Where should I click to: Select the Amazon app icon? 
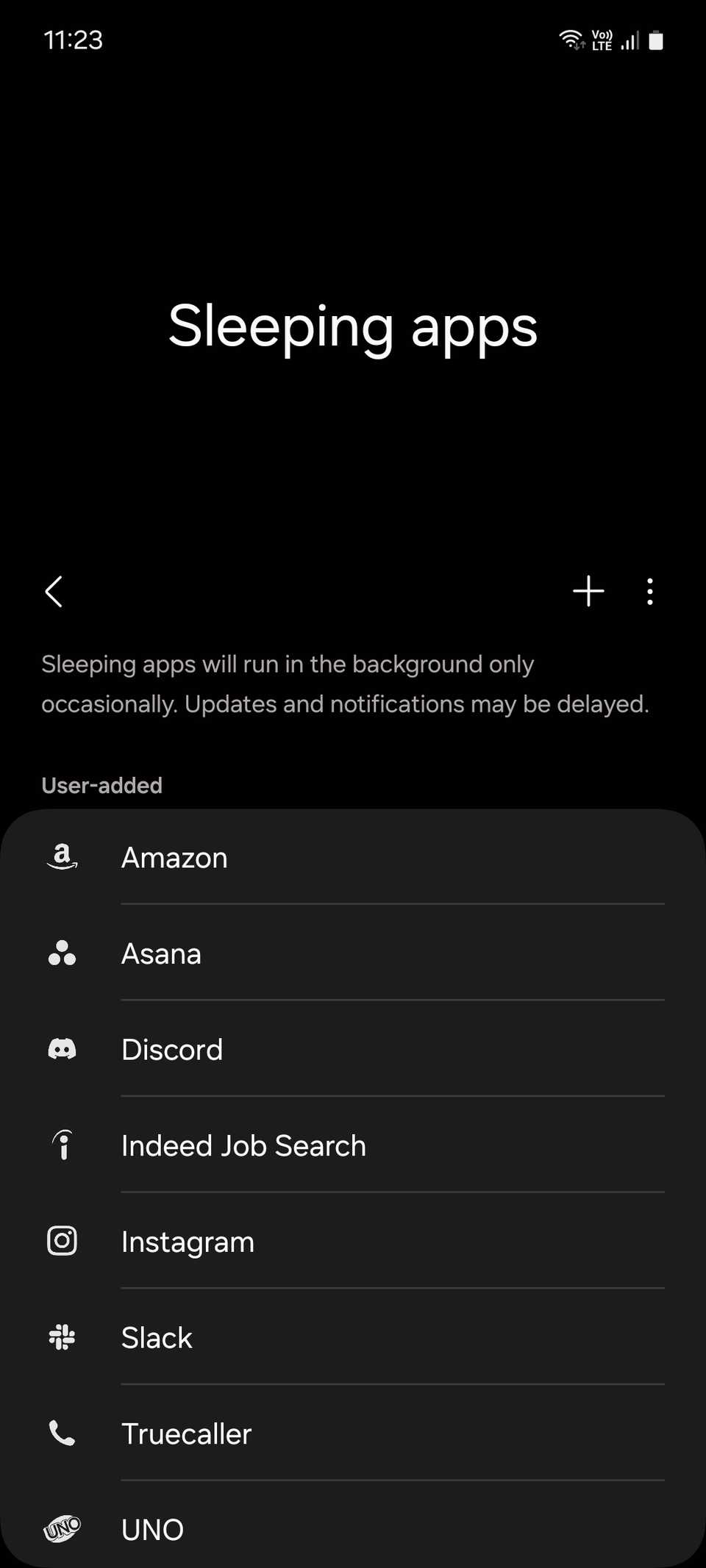[63, 856]
